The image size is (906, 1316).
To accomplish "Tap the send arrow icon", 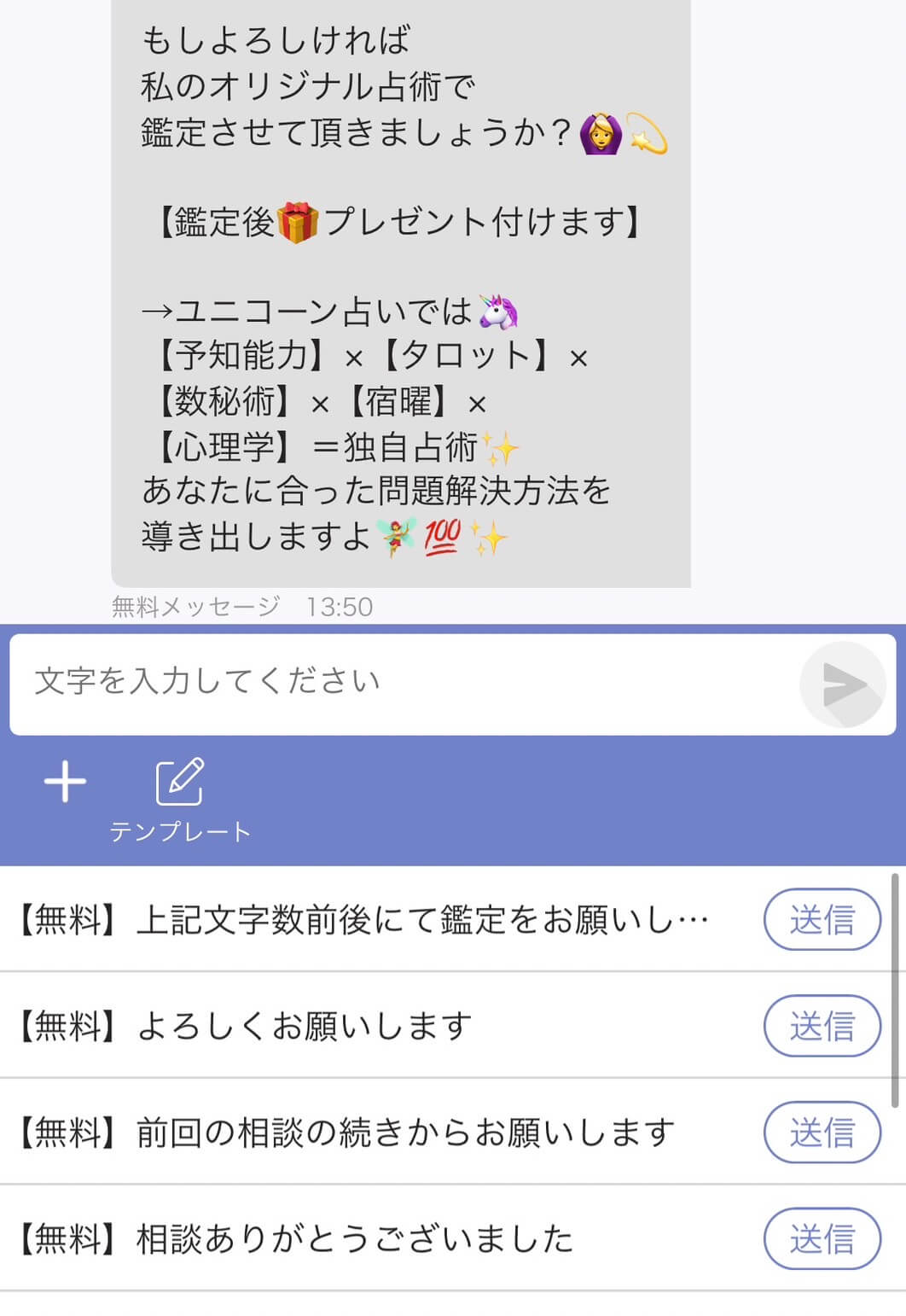I will tap(843, 684).
